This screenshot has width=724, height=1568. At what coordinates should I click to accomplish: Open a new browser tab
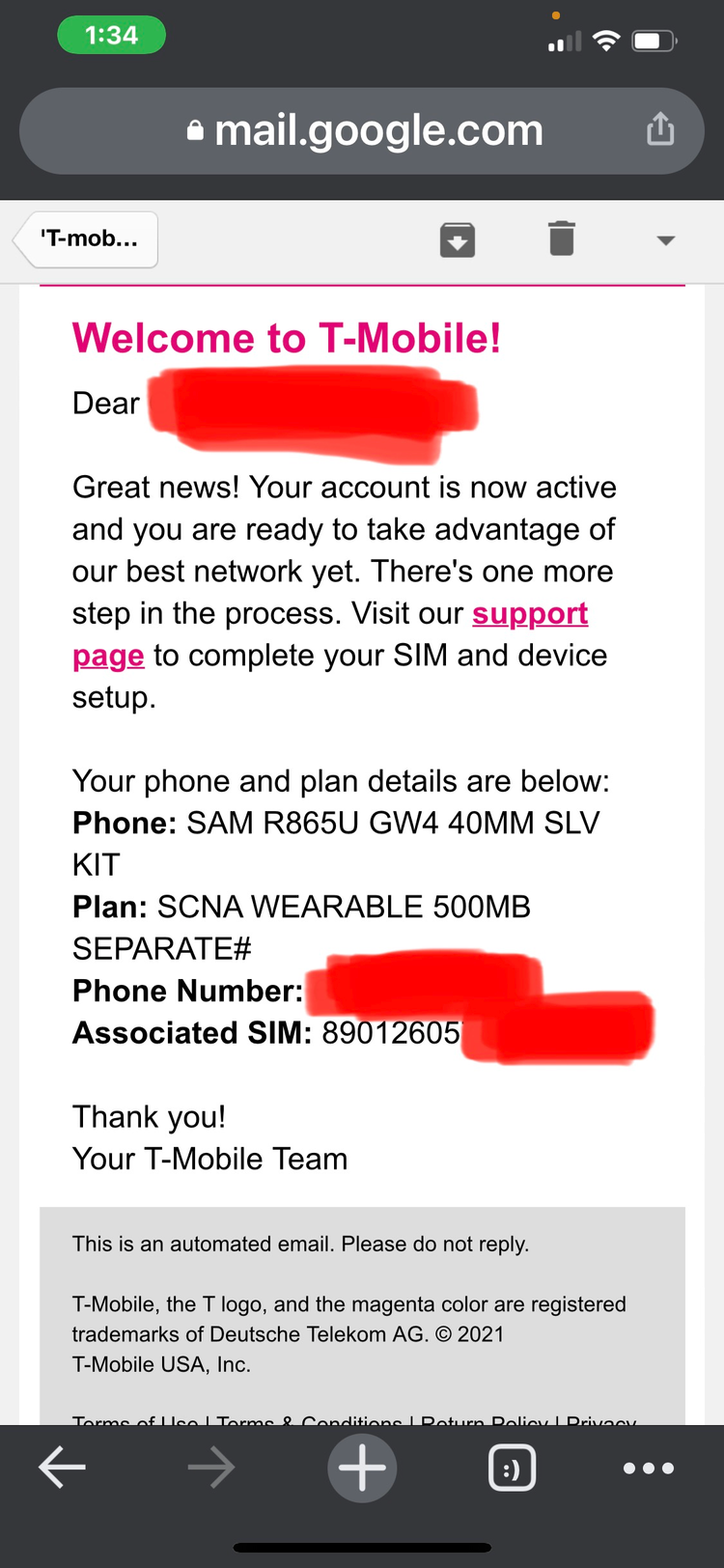point(362,1469)
